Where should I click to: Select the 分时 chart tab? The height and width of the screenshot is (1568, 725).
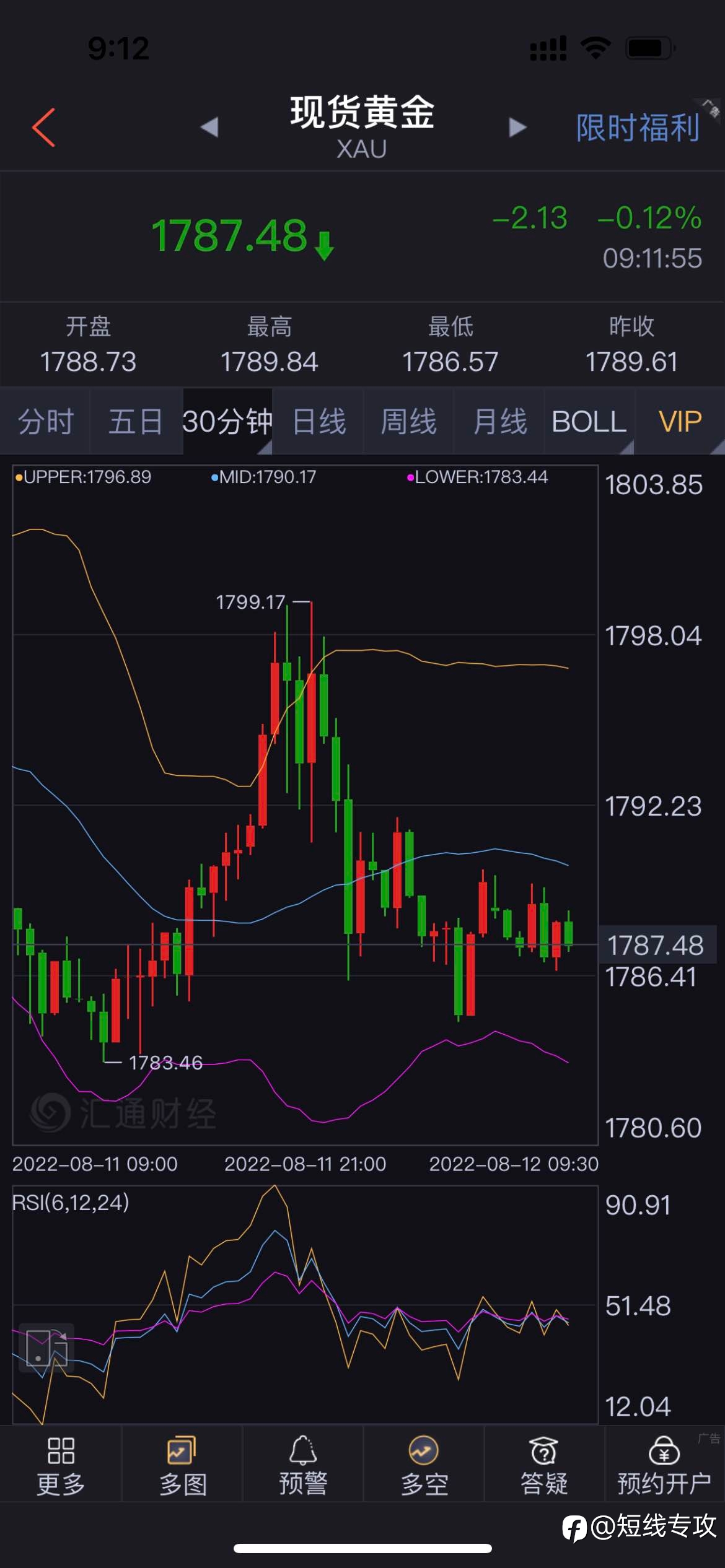pos(45,422)
